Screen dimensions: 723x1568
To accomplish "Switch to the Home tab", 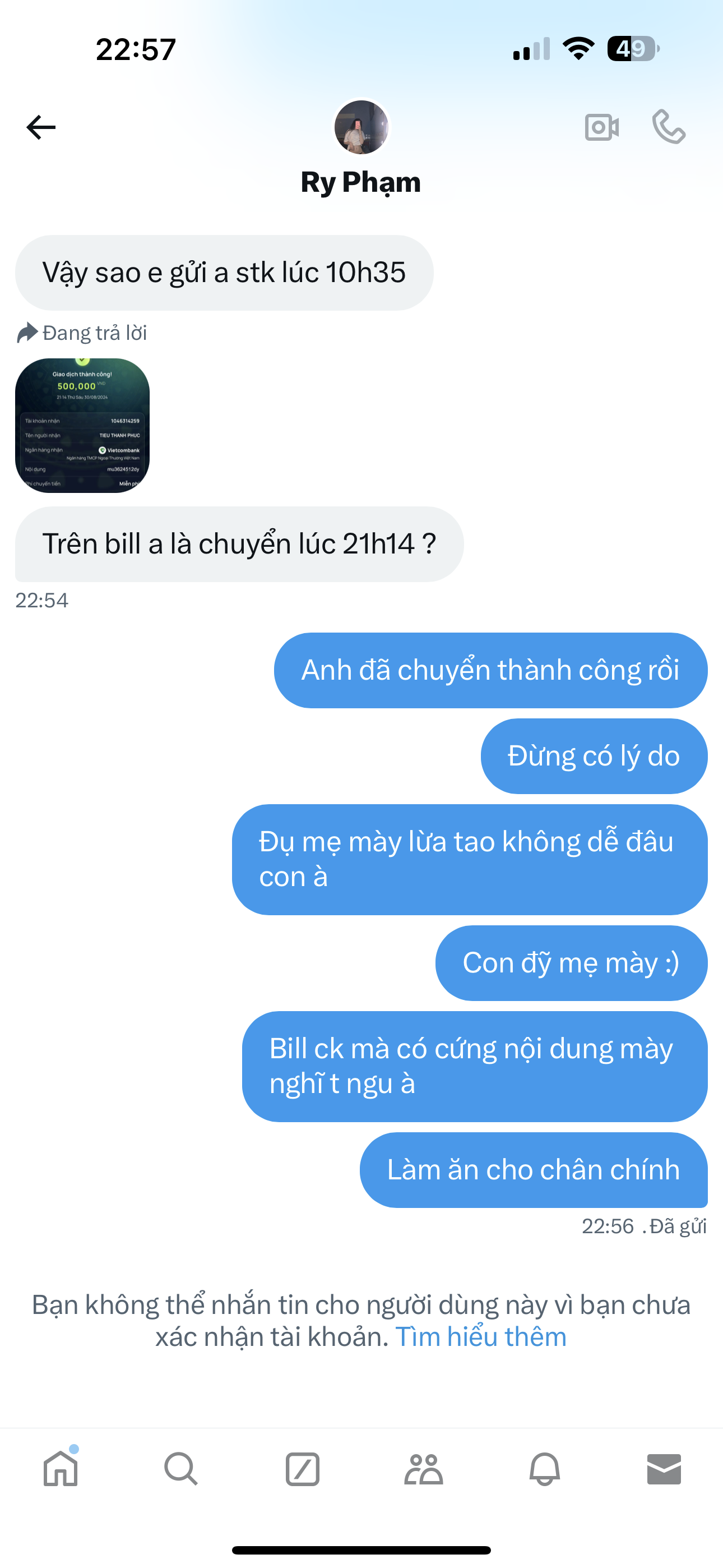I will (x=61, y=1469).
